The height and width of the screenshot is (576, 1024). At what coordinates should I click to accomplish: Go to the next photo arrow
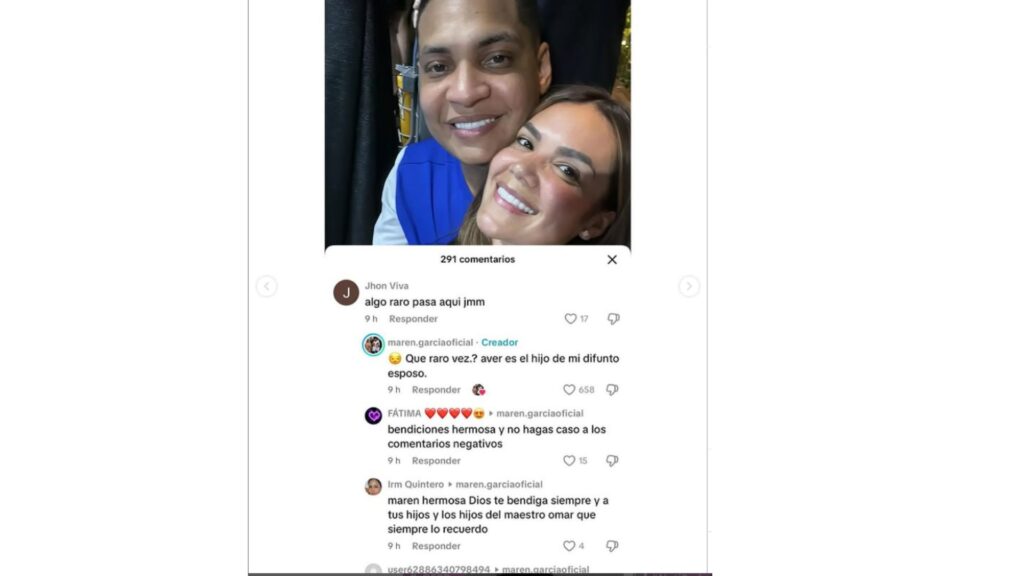point(689,287)
